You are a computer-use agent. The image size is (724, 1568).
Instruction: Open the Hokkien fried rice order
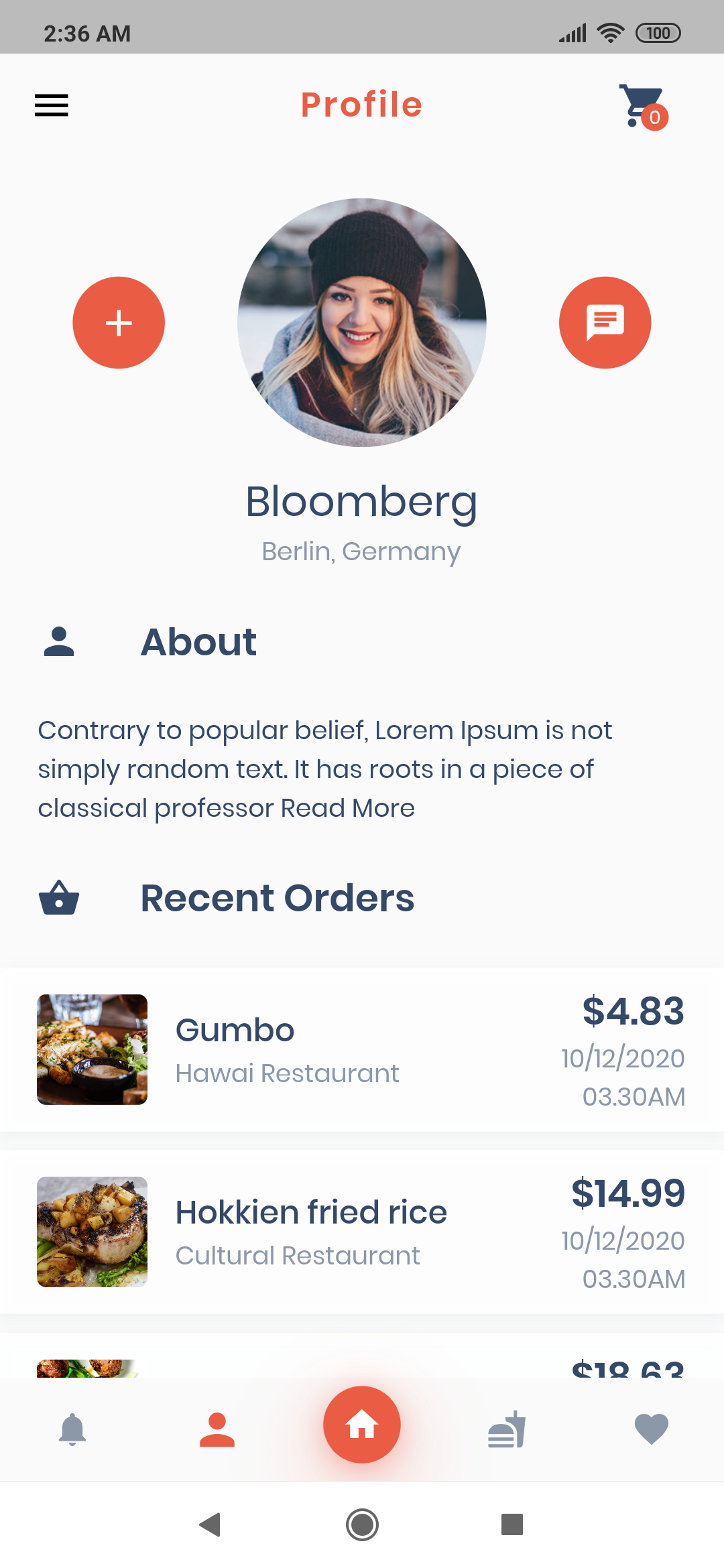click(x=362, y=1232)
